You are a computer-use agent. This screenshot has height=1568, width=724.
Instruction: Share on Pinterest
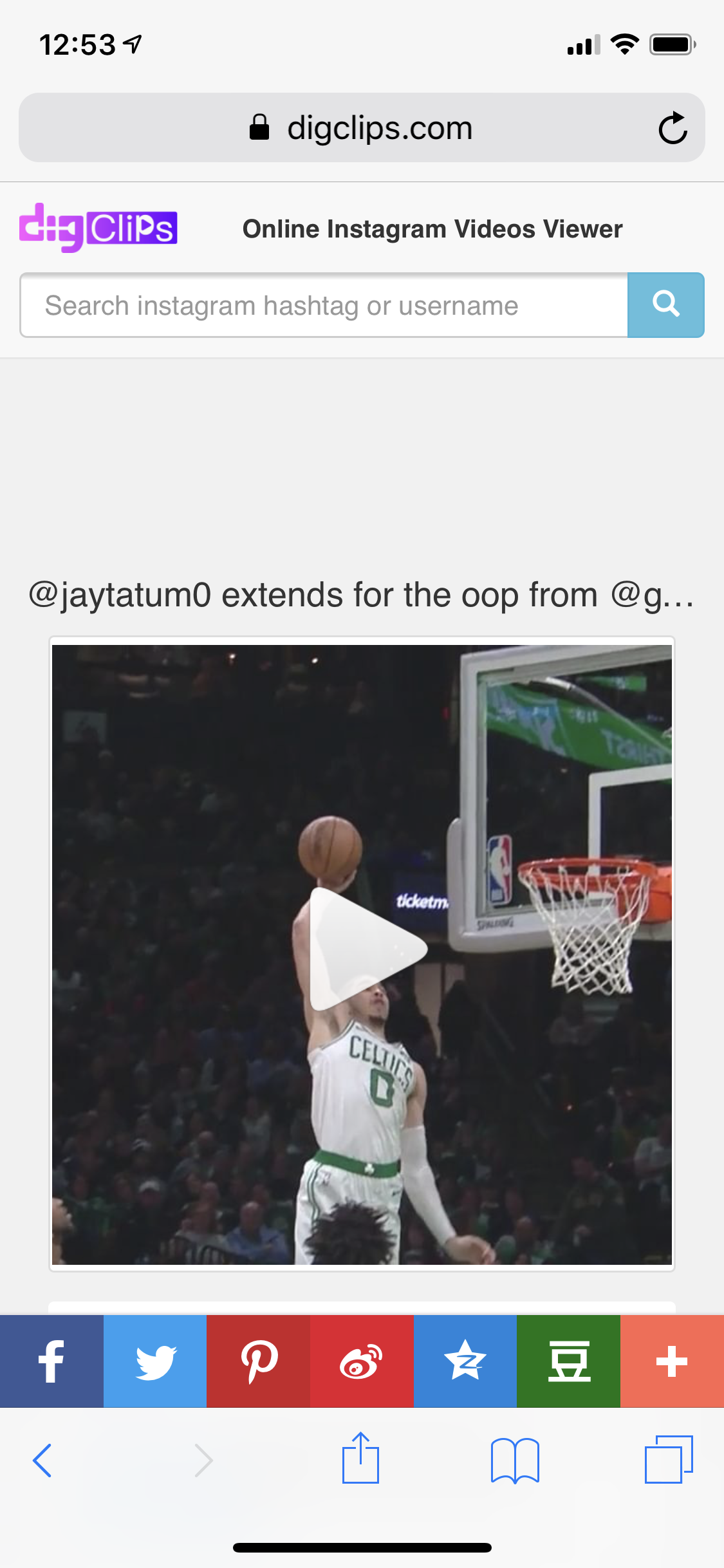259,1361
